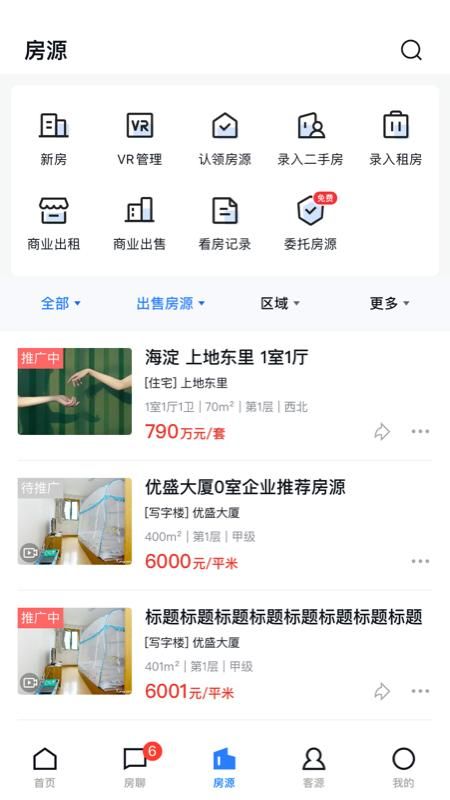Open 商业出租
The image size is (450, 800).
coord(54,223)
